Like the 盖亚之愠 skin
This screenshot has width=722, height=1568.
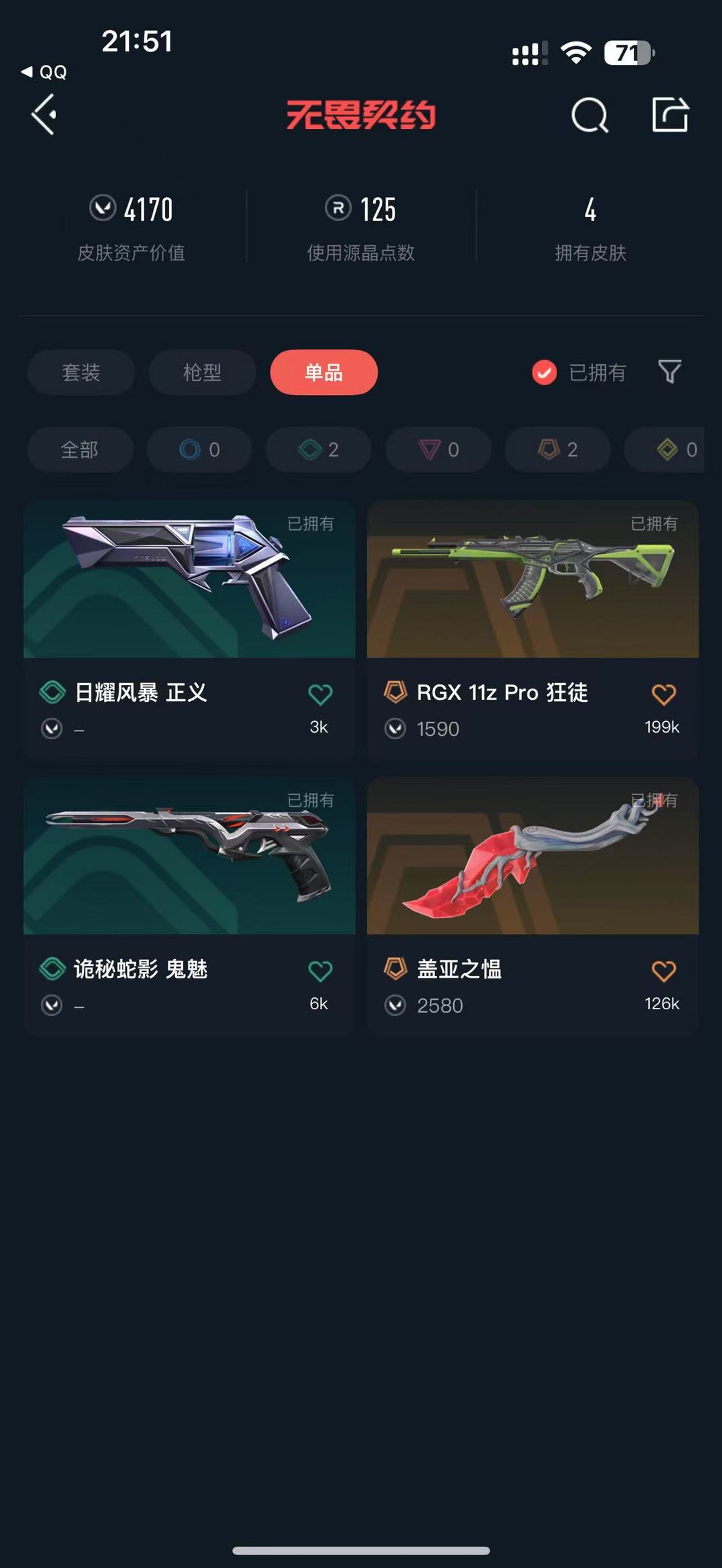point(663,971)
